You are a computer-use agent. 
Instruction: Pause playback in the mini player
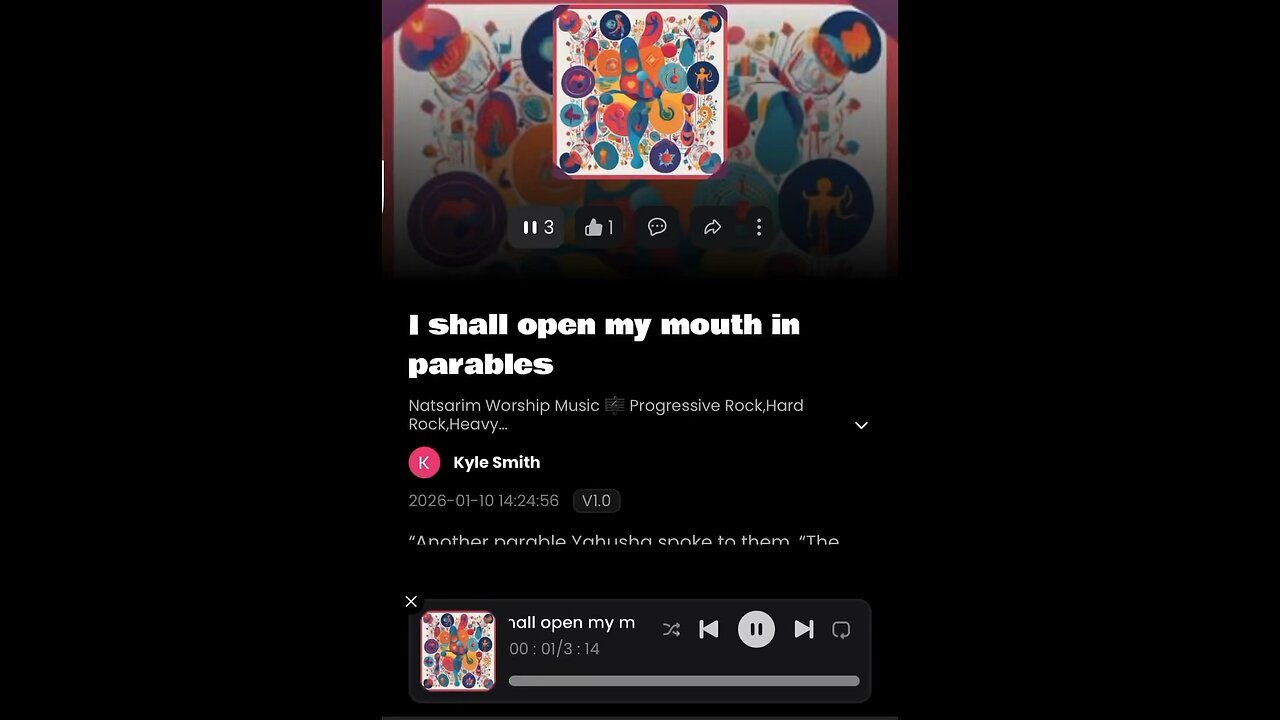[x=756, y=629]
